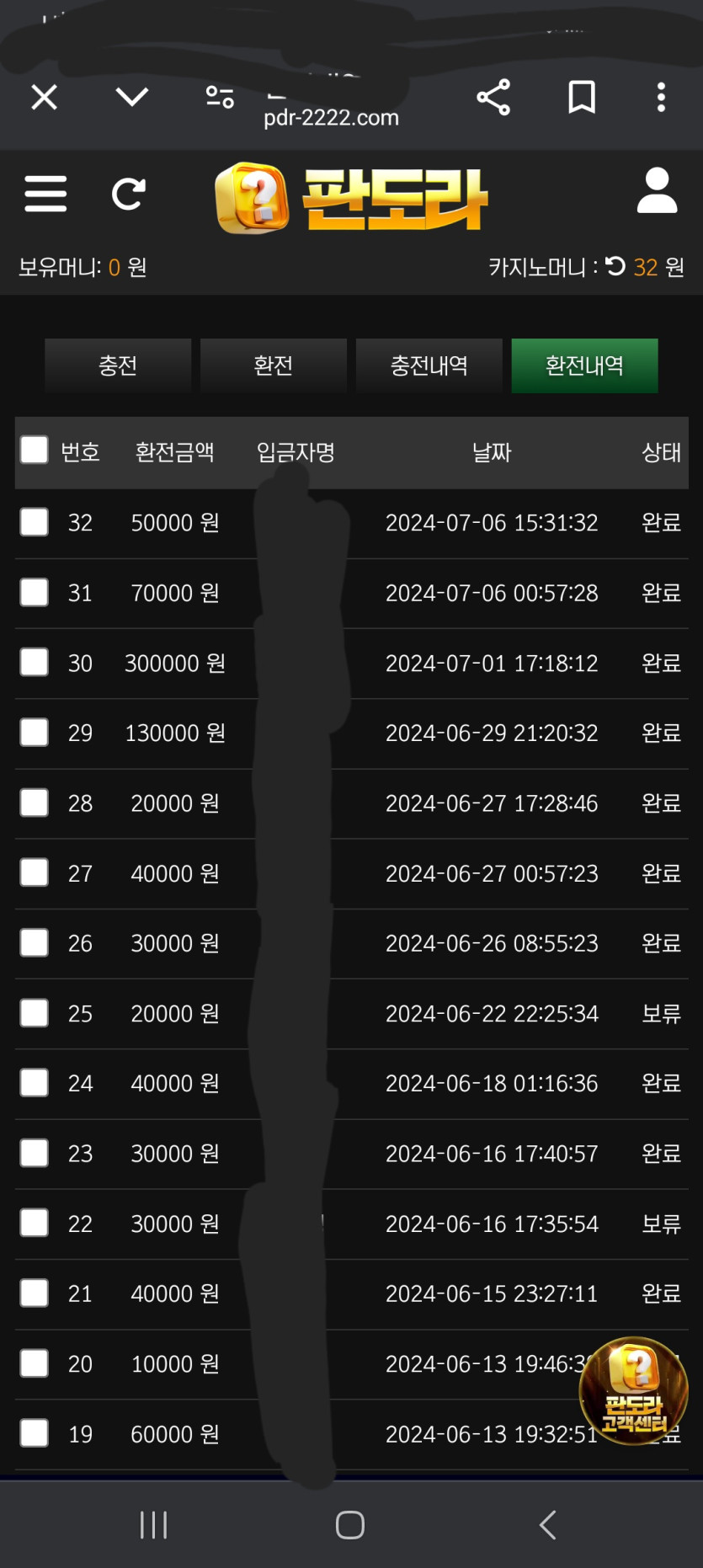Bookmark the current page

pyautogui.click(x=582, y=98)
